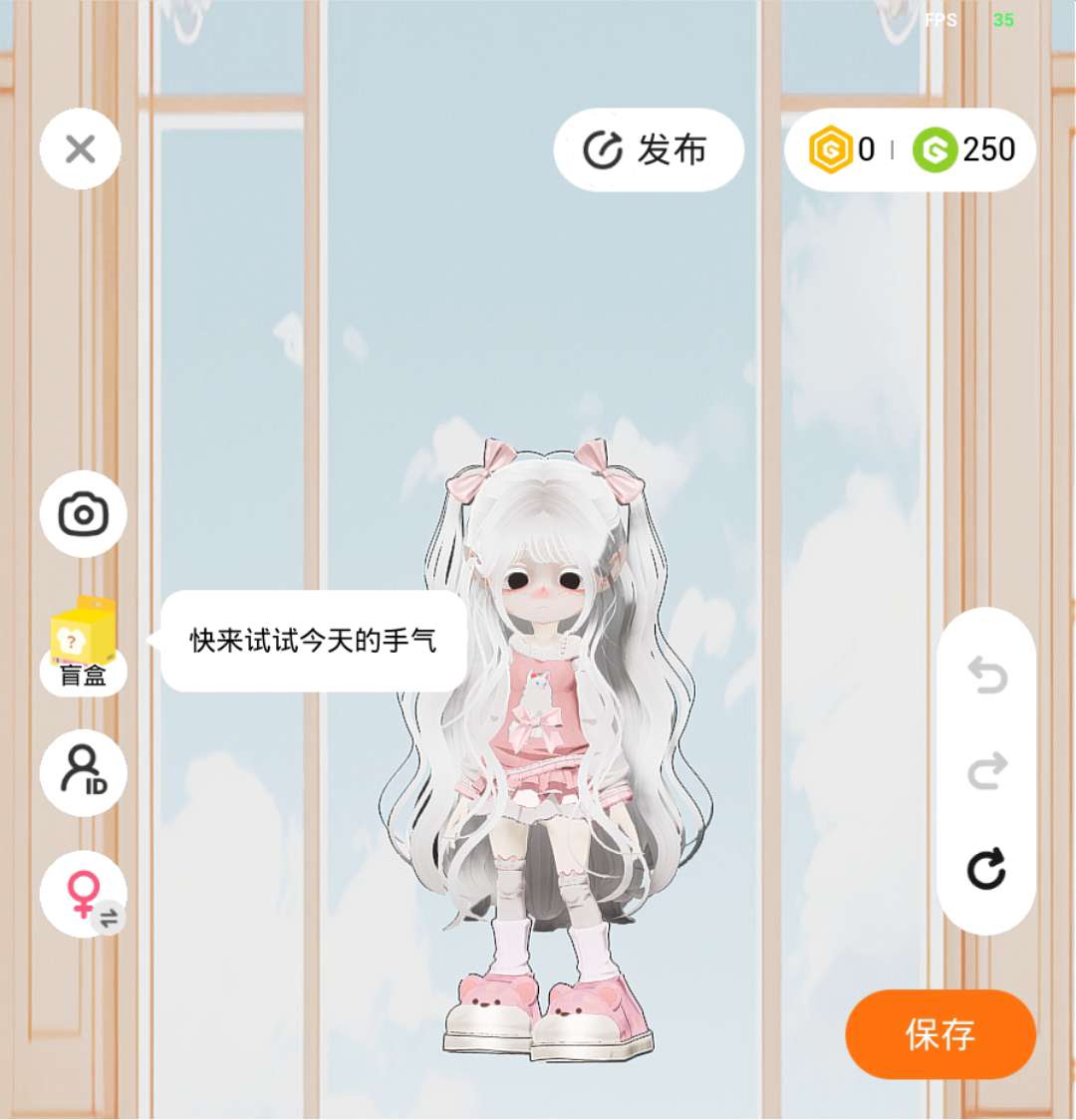Open the avatar ID option
The image size is (1076, 1120).
click(84, 772)
